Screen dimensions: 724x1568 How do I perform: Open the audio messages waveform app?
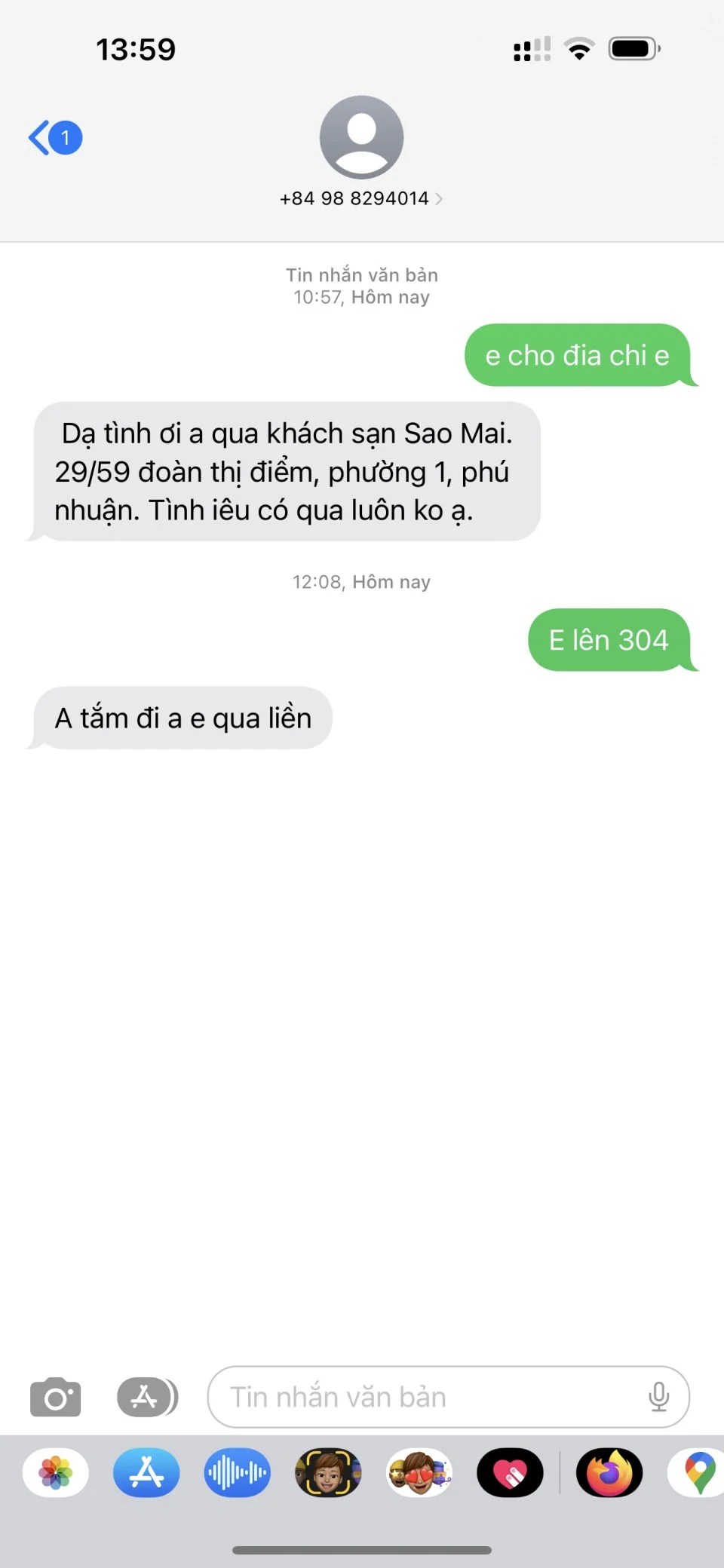[237, 1472]
